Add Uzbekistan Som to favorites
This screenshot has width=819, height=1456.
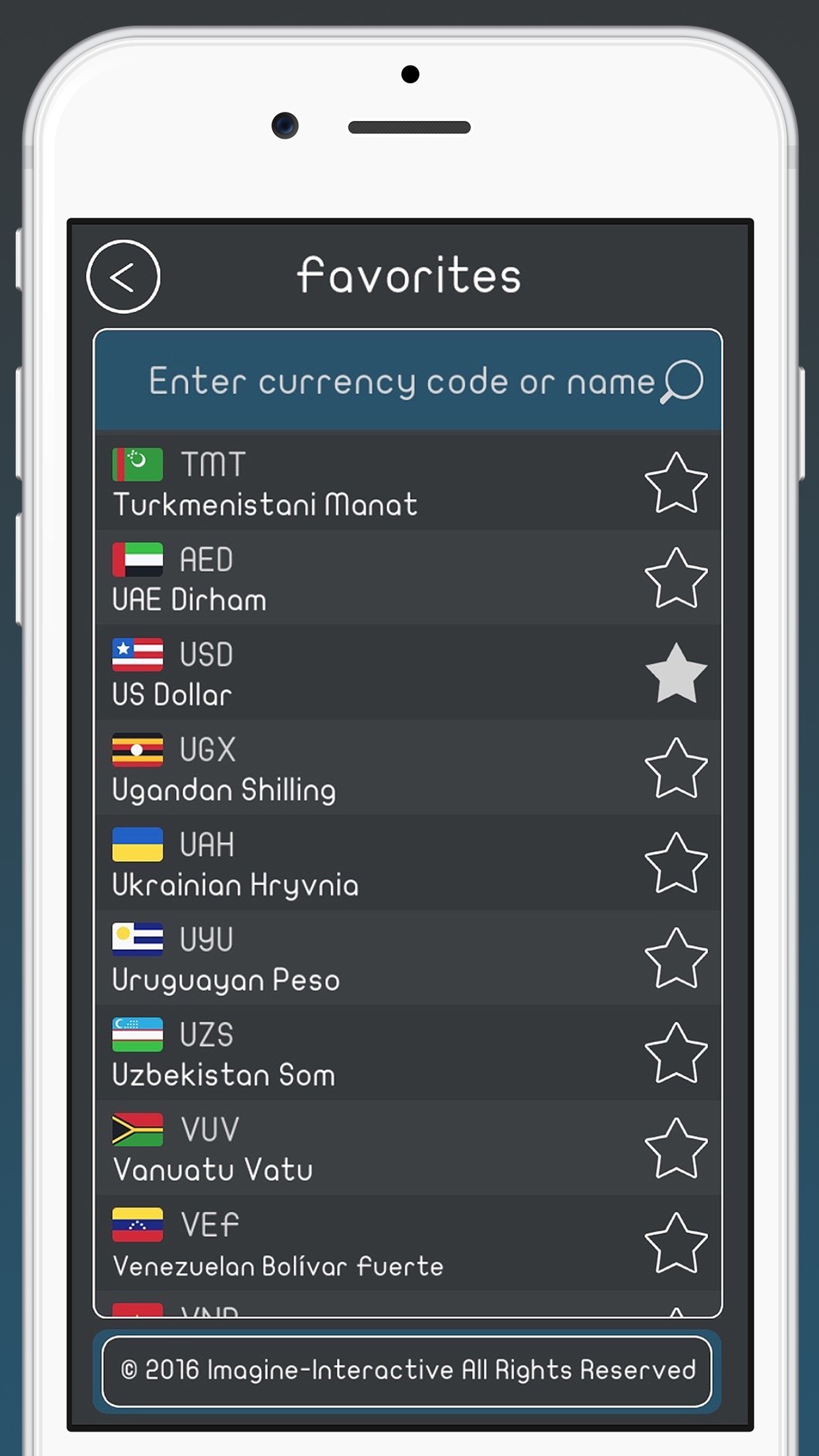[x=676, y=1052]
